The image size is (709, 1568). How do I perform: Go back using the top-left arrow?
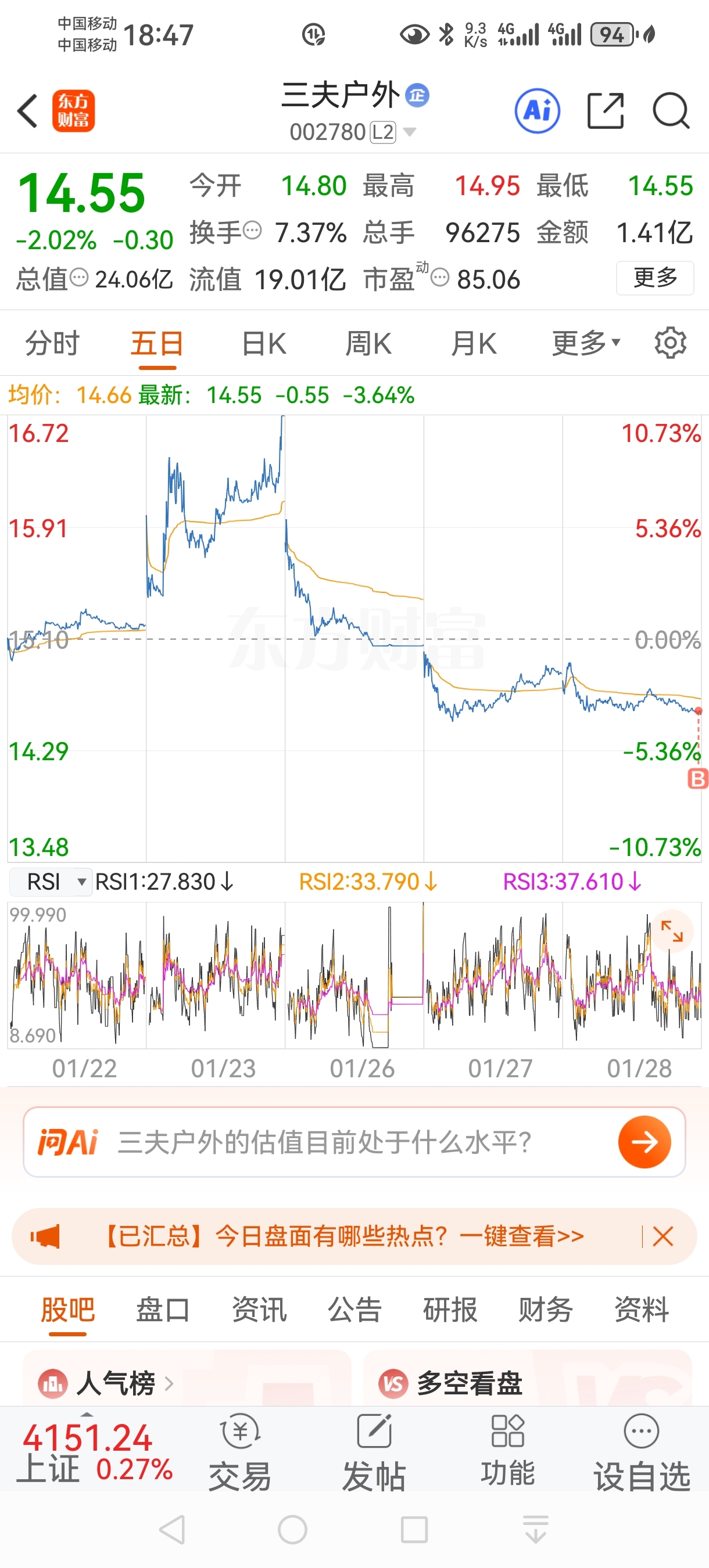(27, 111)
